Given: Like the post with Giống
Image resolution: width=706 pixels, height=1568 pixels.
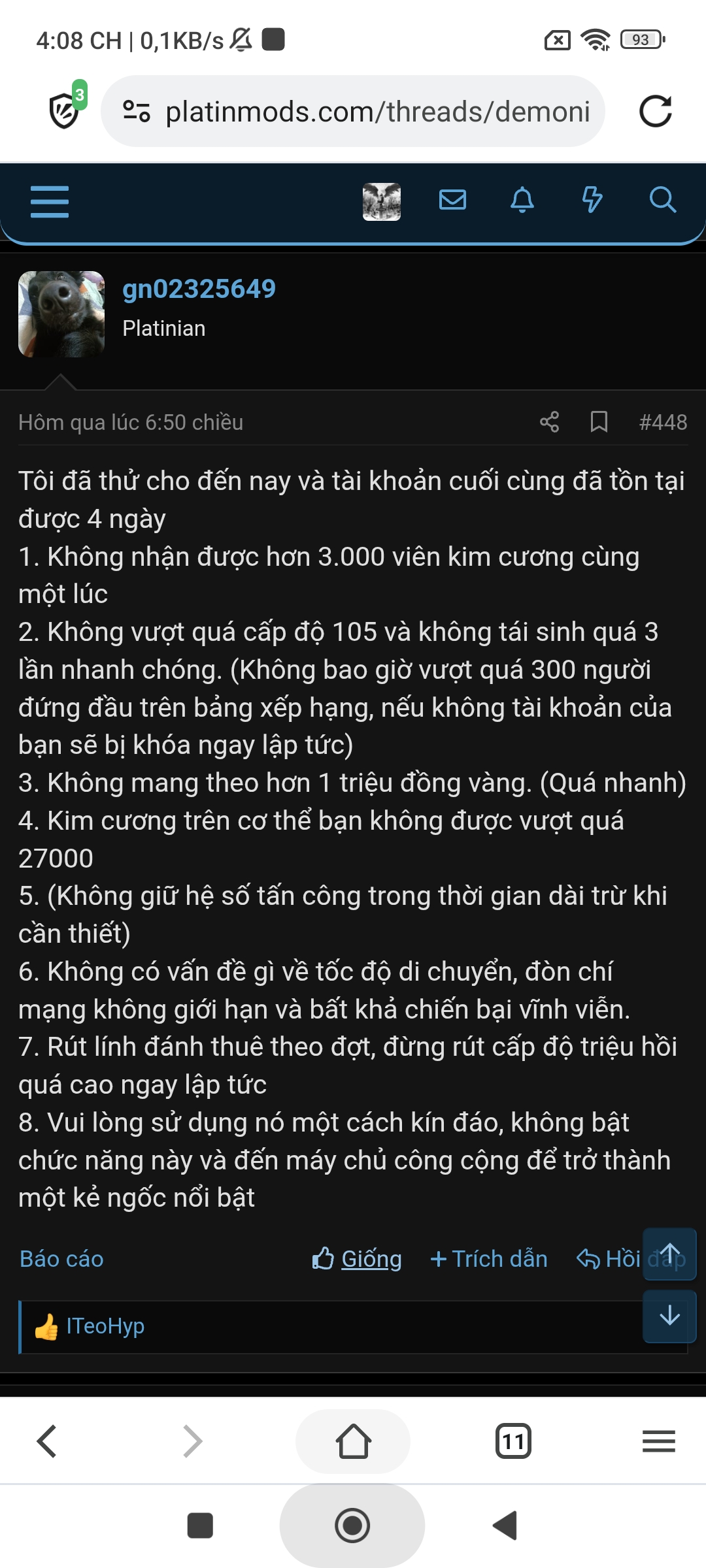Looking at the screenshot, I should pos(358,1258).
